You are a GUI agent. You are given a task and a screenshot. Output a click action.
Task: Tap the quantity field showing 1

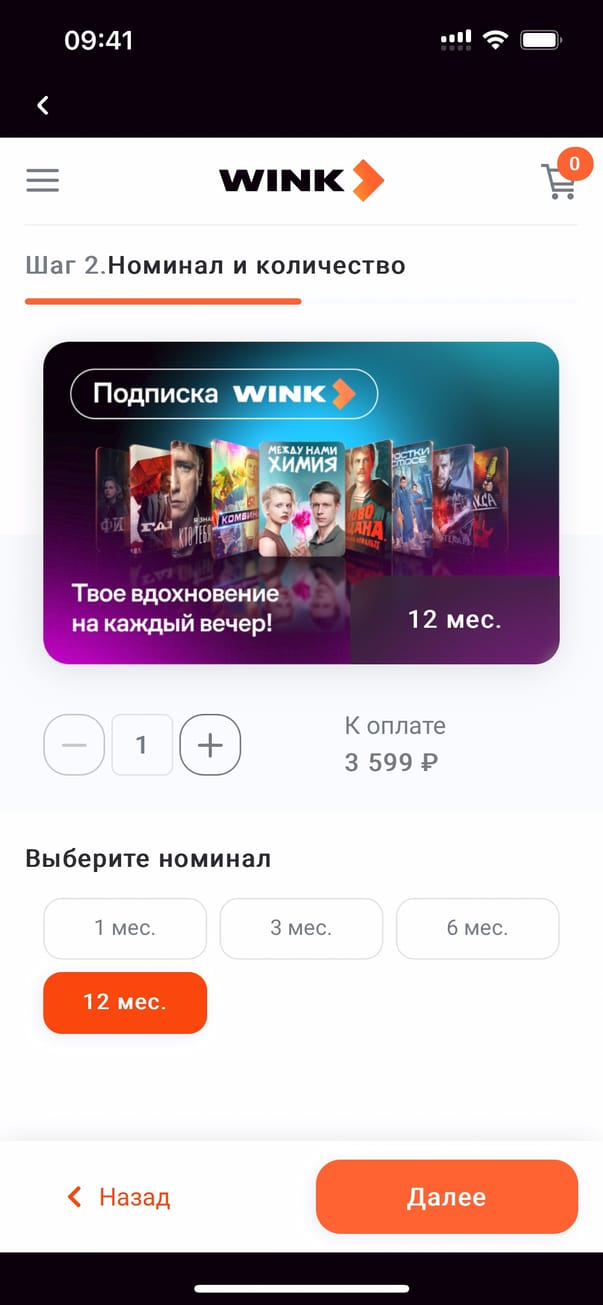pos(142,745)
